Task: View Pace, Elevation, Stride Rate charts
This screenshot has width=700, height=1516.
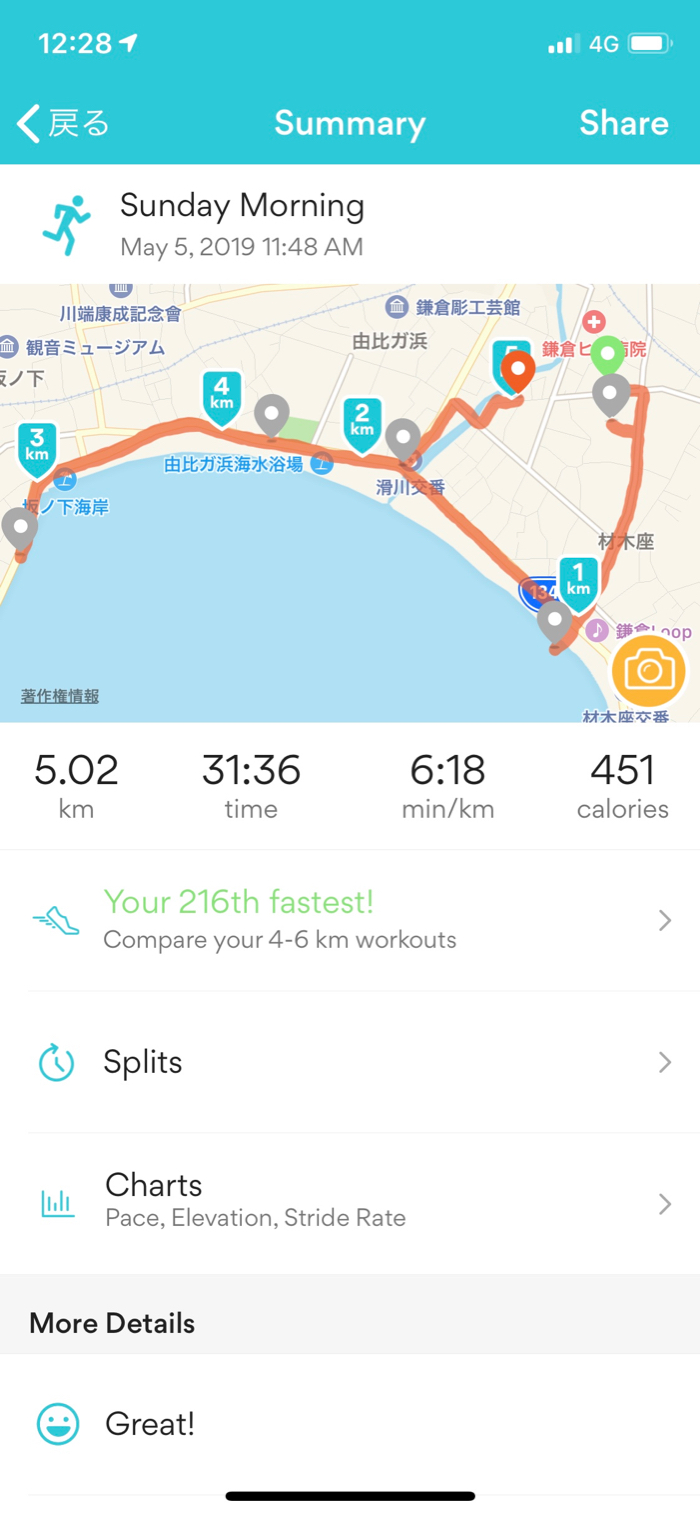Action: 350,1202
